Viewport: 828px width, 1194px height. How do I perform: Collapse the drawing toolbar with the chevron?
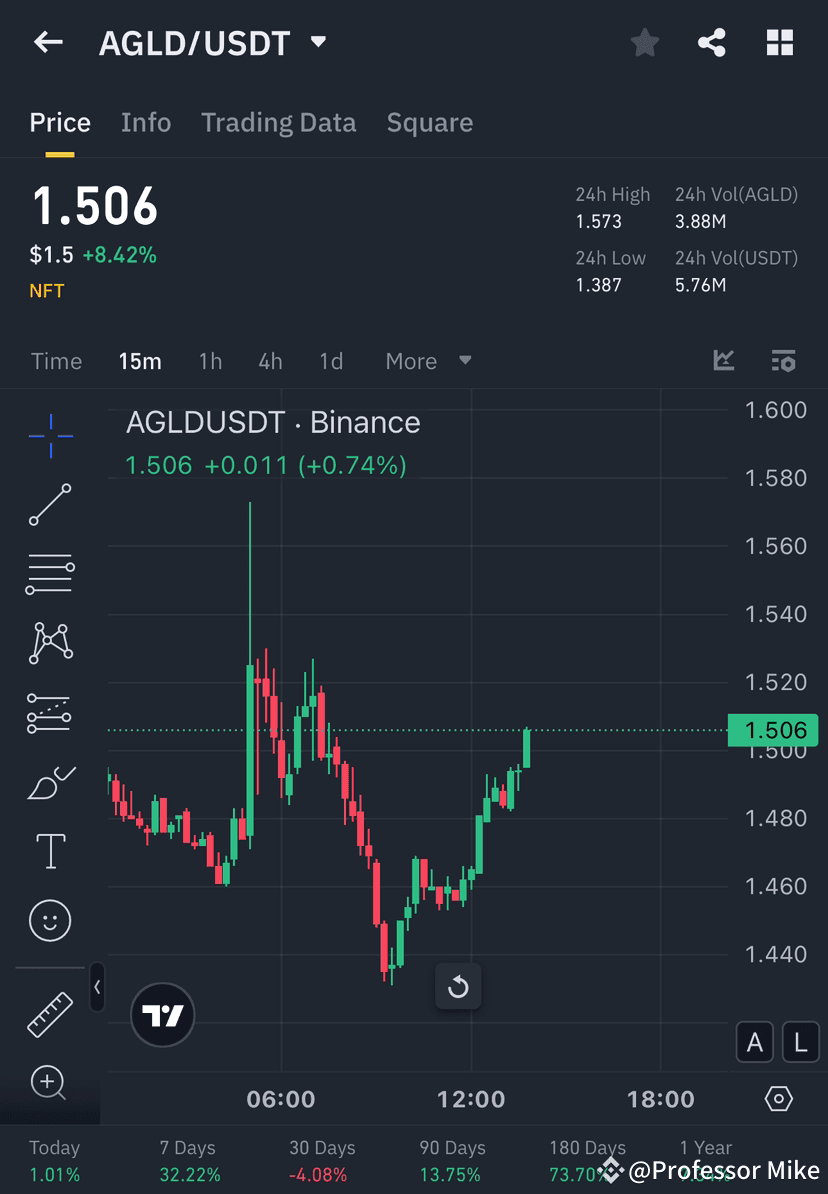97,987
